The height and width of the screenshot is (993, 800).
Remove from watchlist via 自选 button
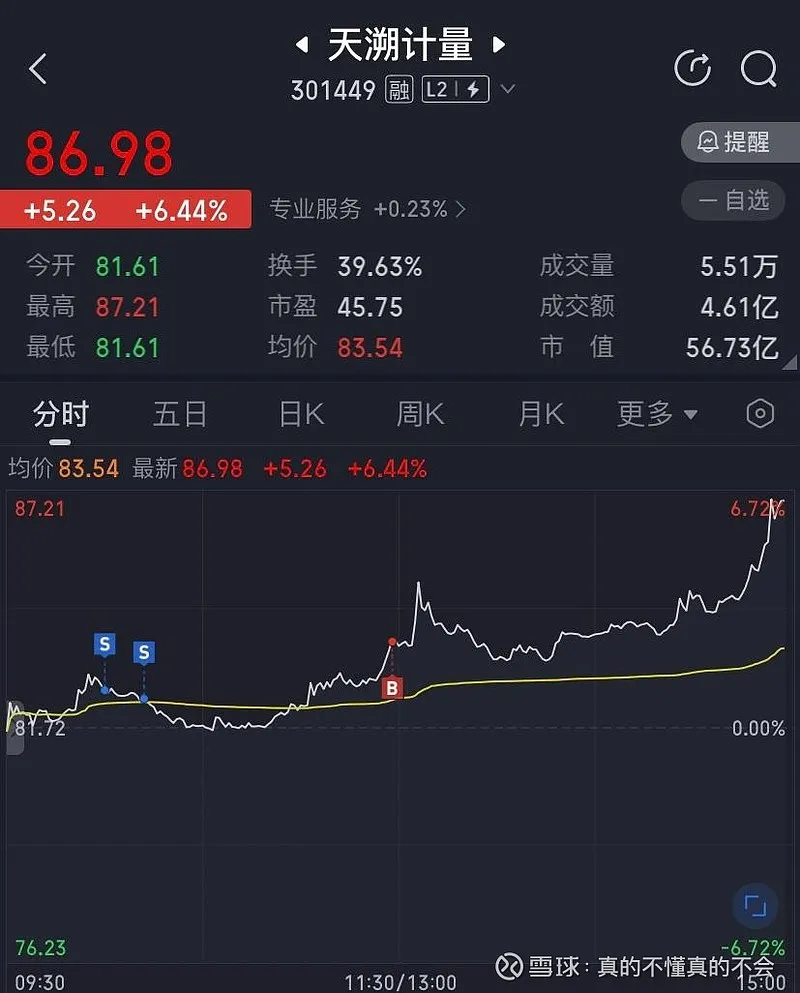click(x=740, y=201)
